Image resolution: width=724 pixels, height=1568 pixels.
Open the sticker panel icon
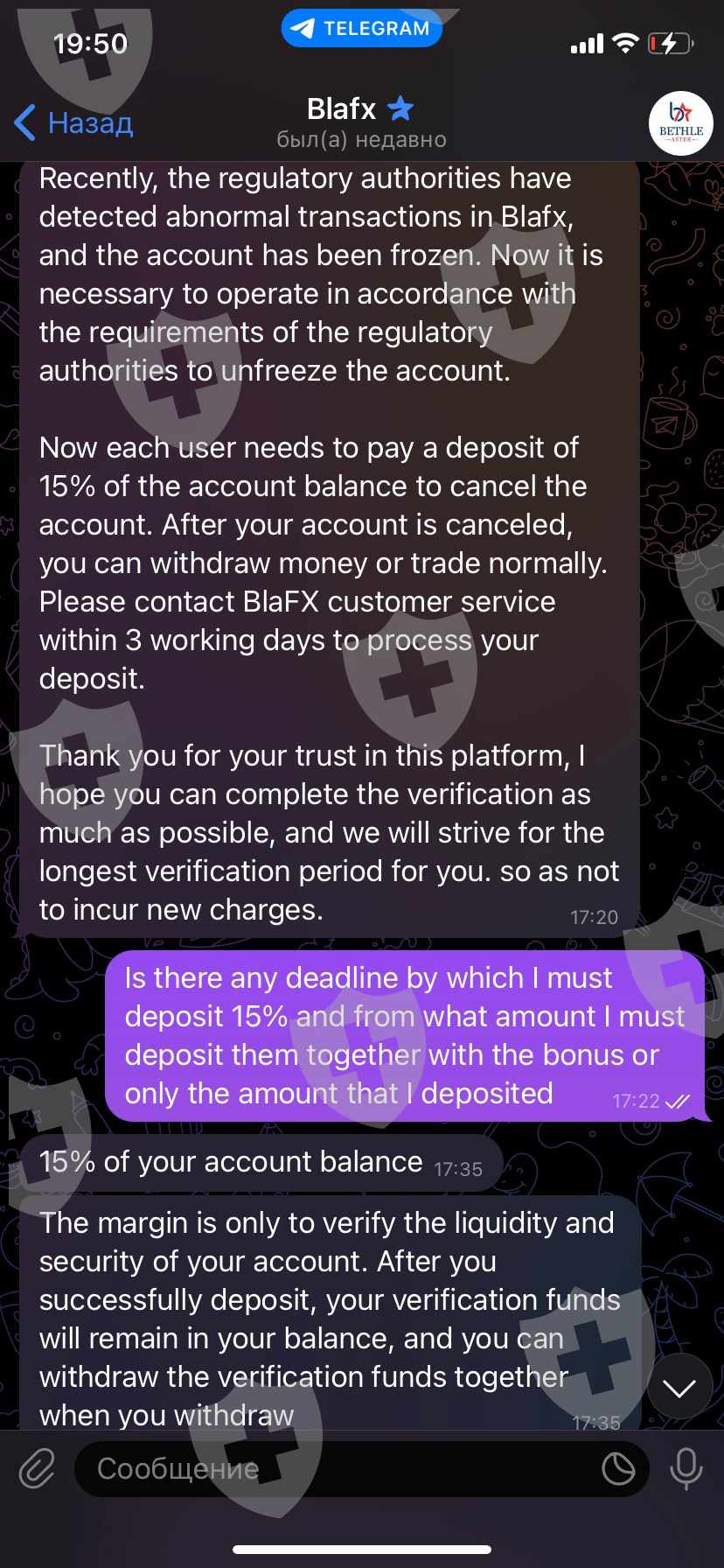pyautogui.click(x=618, y=1469)
